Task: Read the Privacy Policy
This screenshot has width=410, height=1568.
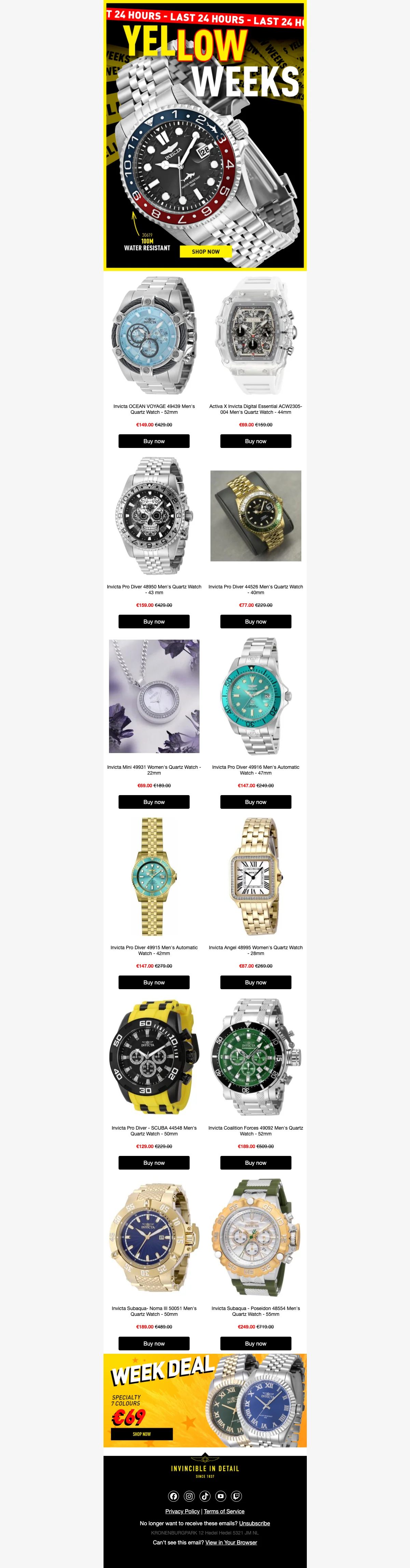Action: coord(182,1511)
